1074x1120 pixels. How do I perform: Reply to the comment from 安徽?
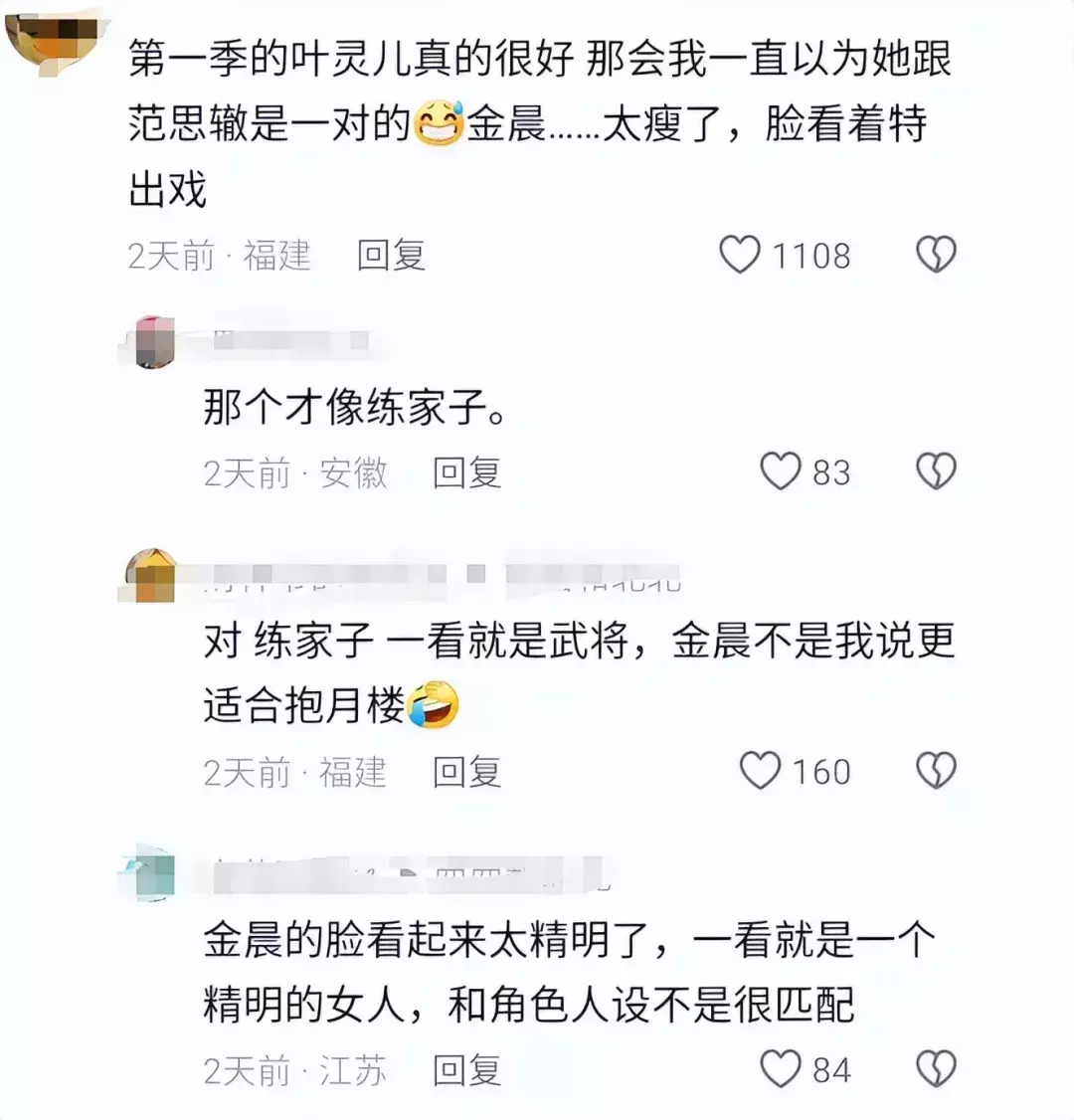466,472
